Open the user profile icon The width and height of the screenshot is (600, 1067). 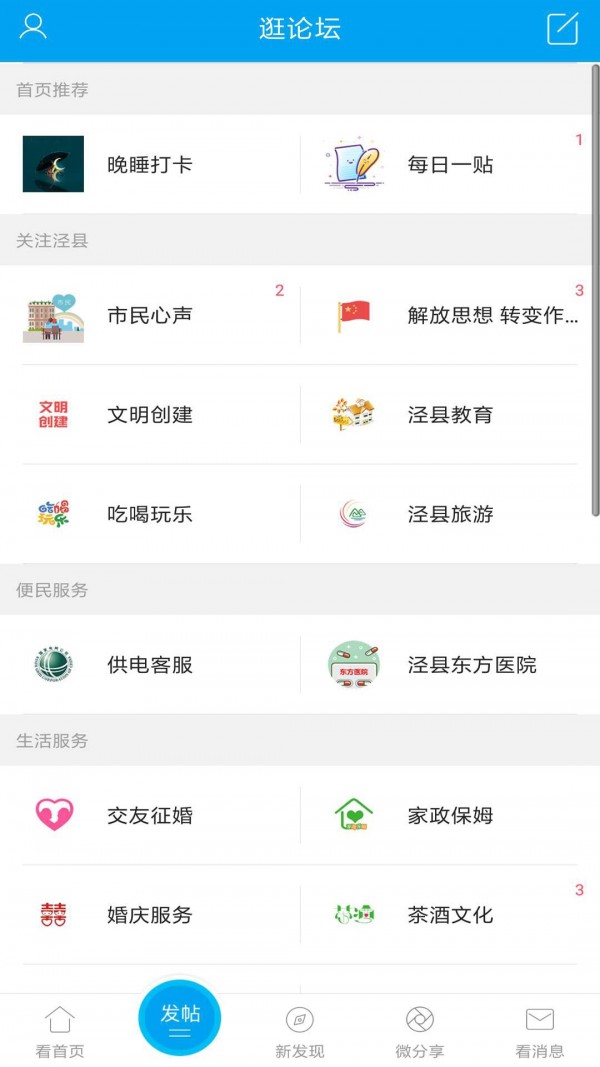click(x=33, y=27)
